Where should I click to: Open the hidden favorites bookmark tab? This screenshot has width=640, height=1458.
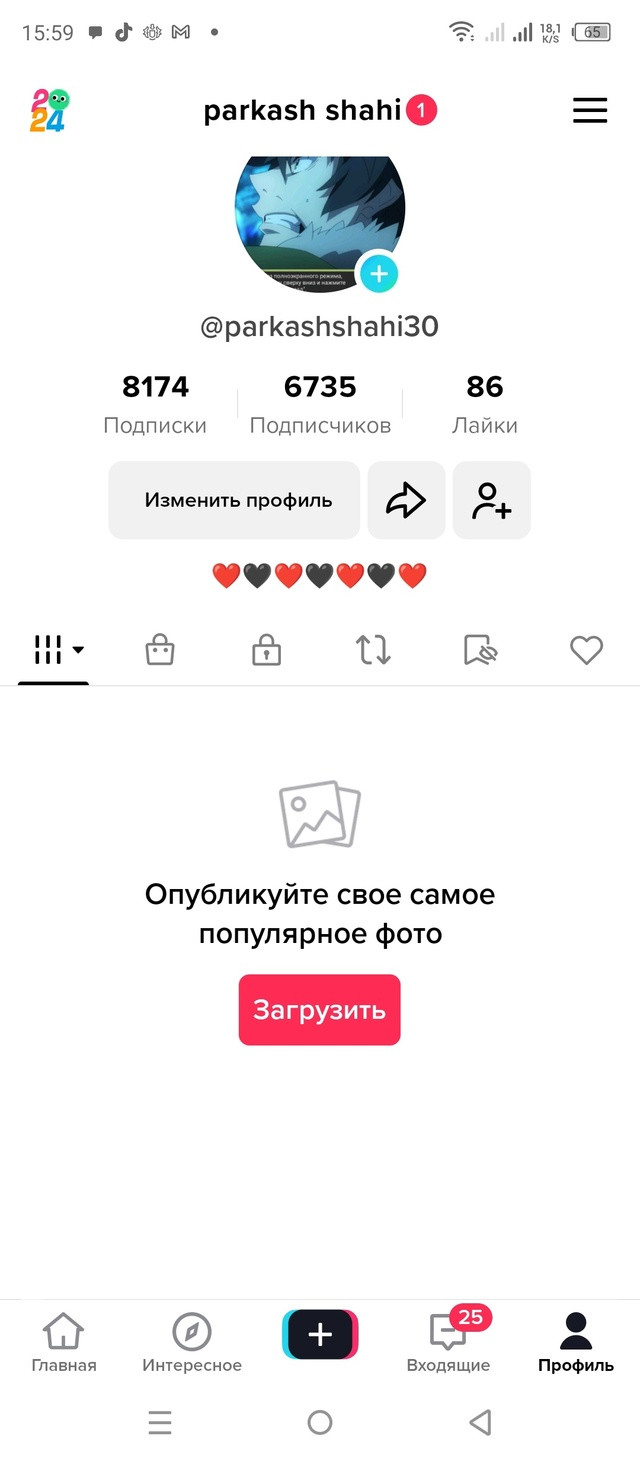pos(480,651)
